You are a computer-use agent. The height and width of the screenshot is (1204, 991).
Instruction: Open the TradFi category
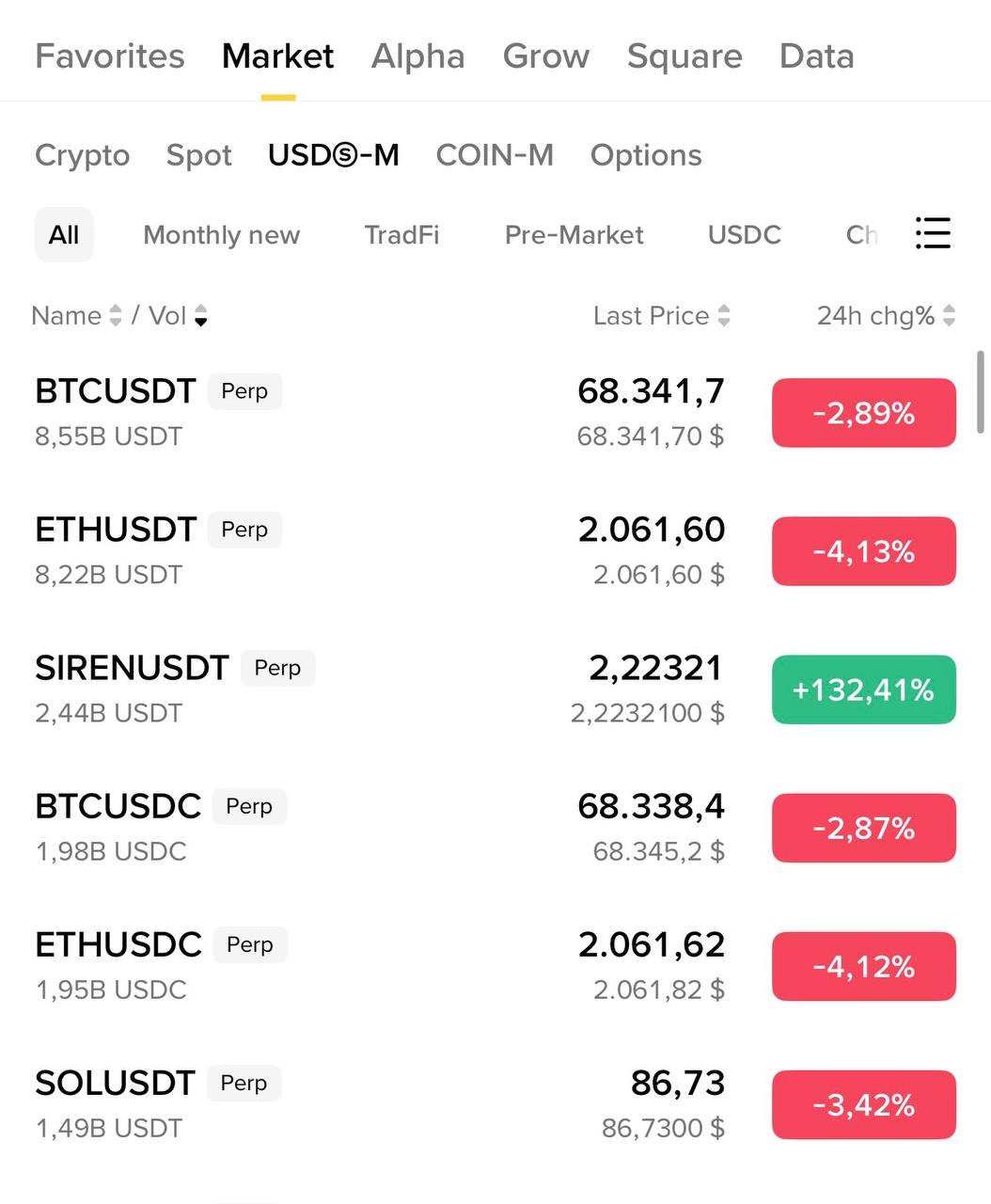pos(401,234)
